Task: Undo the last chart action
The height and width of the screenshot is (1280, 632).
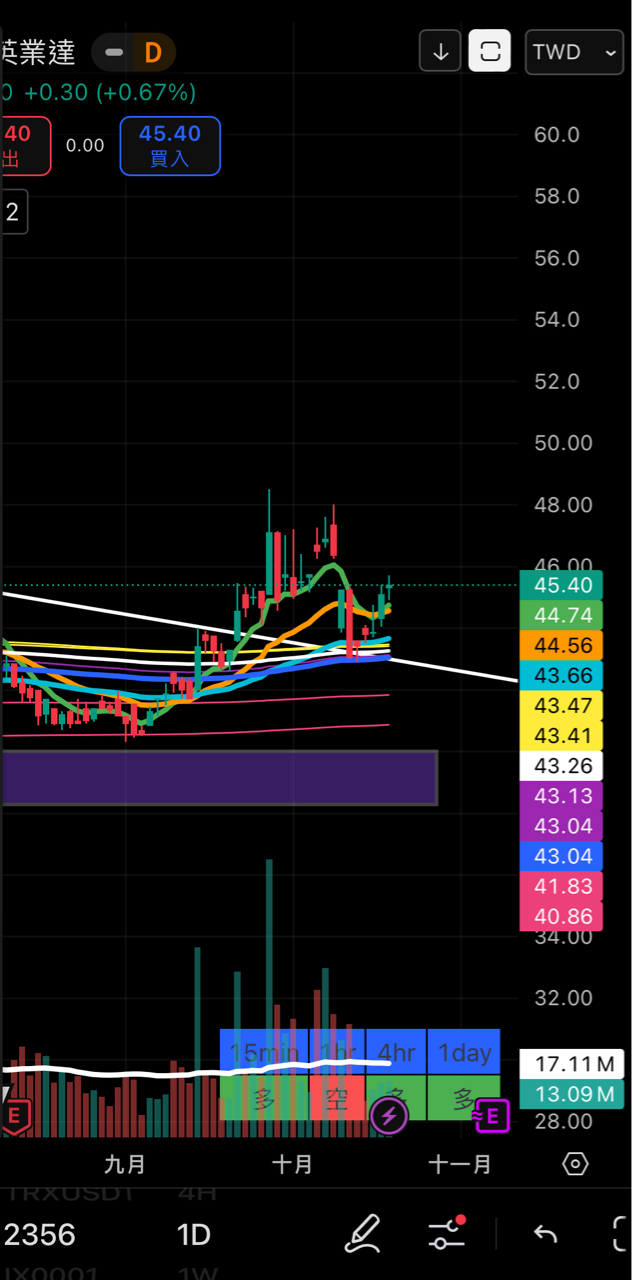Action: pos(545,1235)
